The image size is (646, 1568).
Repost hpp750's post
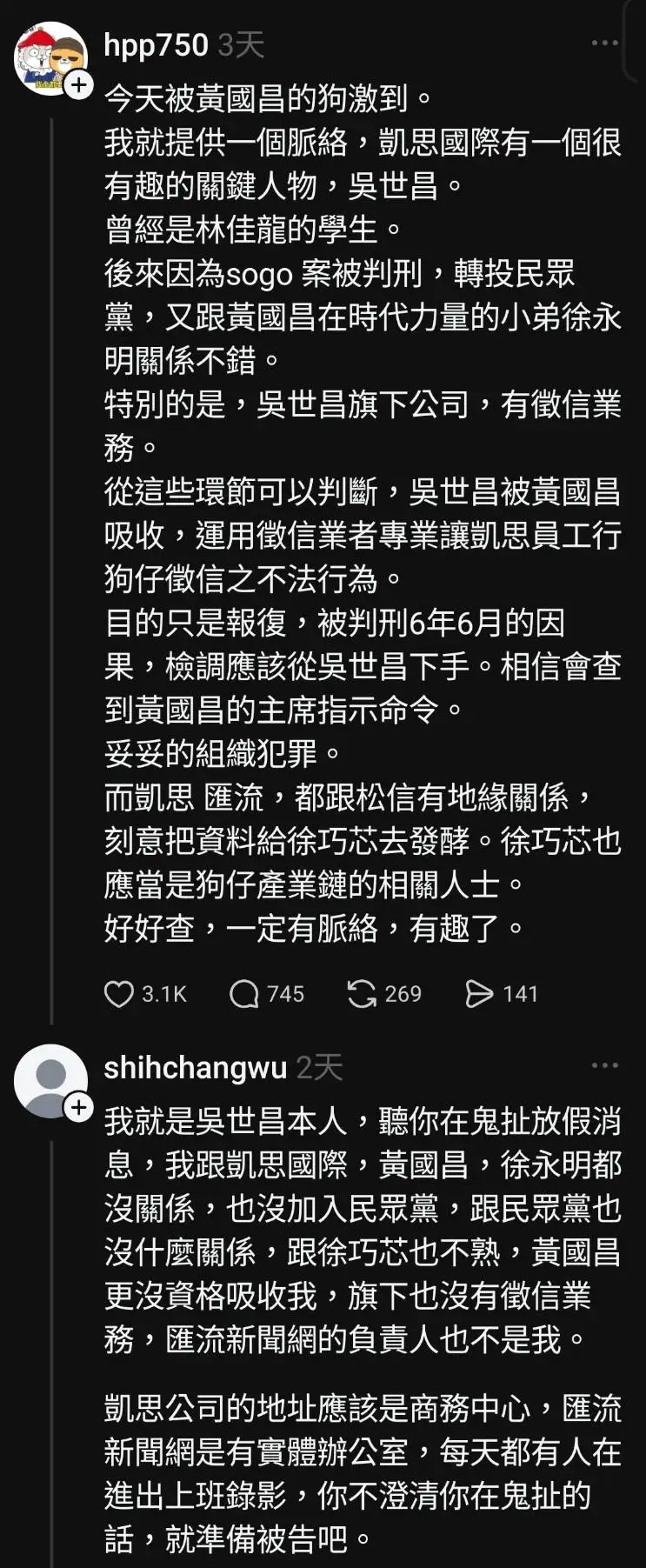click(362, 994)
